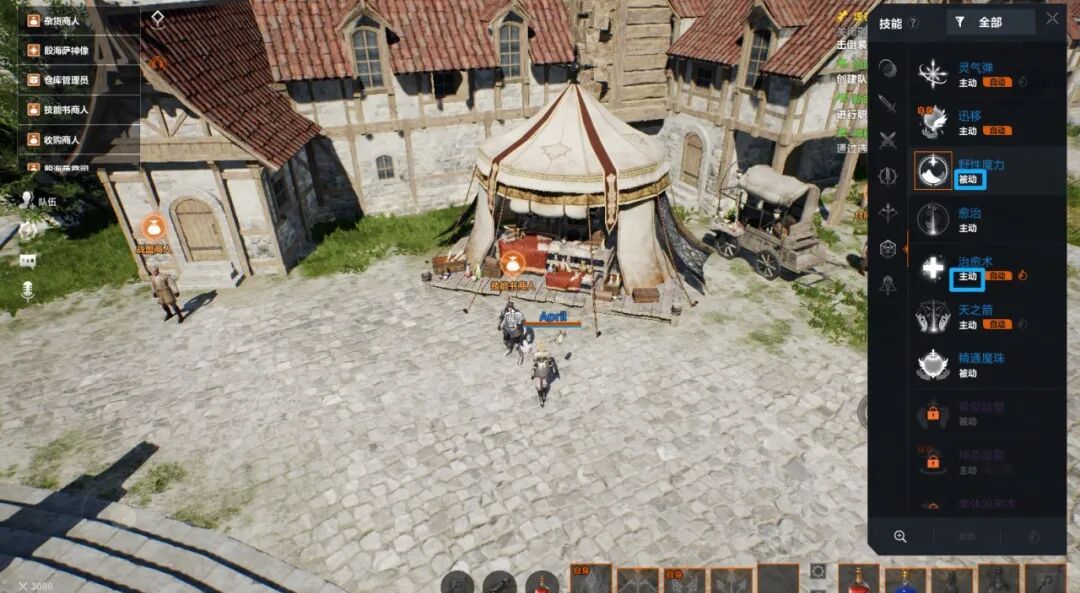
Task: Open the 队伍 team panel
Action: click(40, 200)
